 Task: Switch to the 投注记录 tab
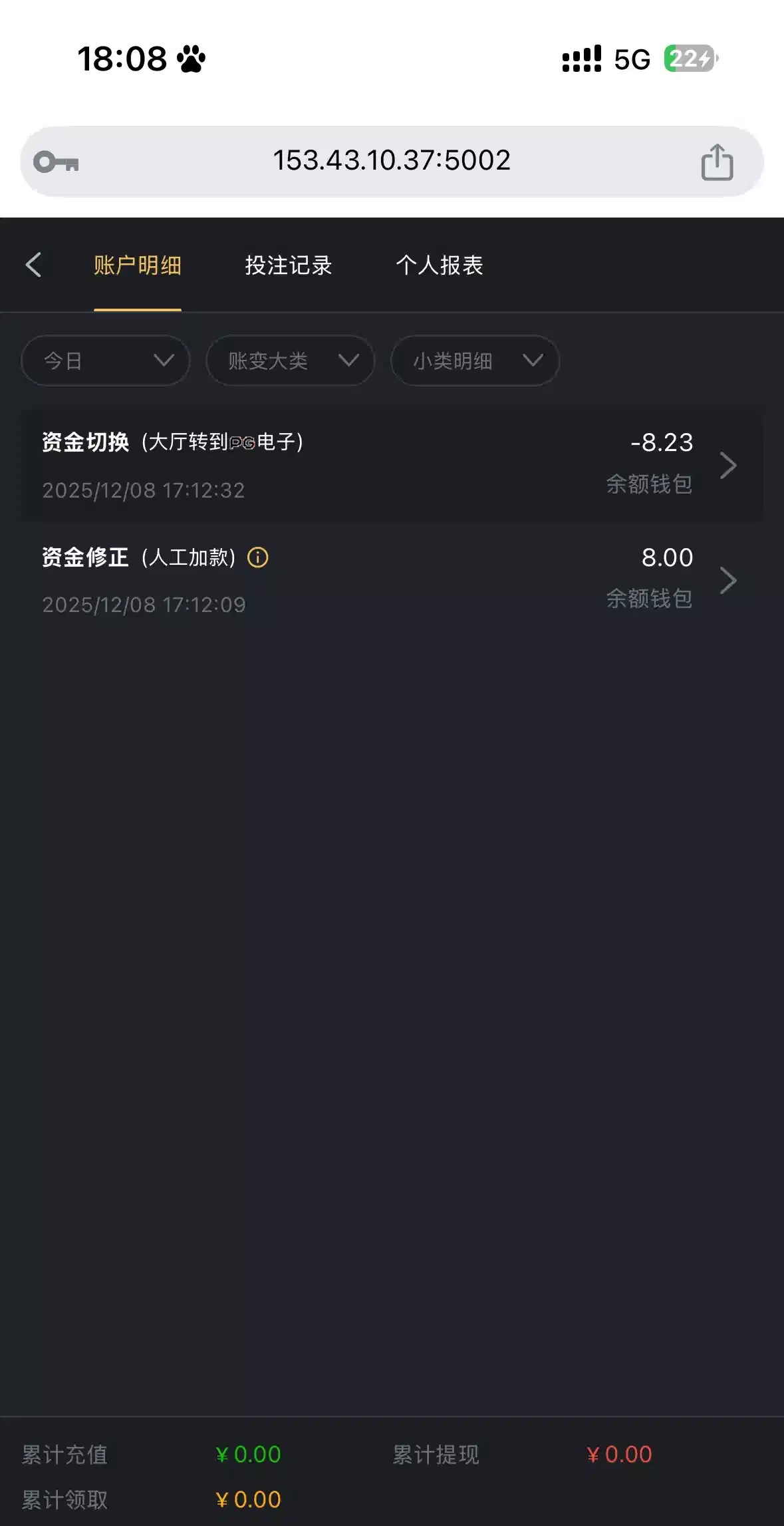(288, 265)
